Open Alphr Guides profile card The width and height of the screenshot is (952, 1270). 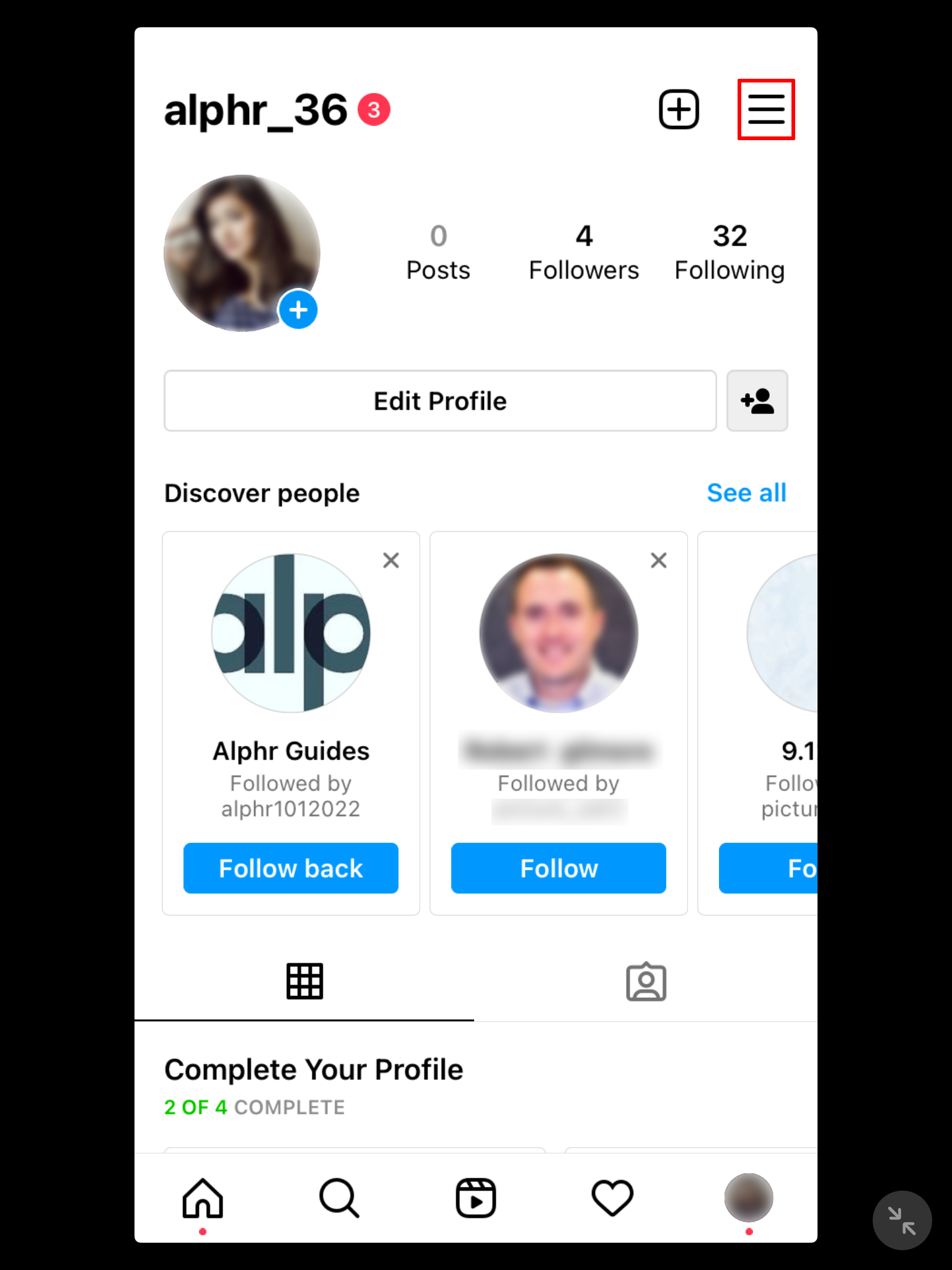pos(291,634)
